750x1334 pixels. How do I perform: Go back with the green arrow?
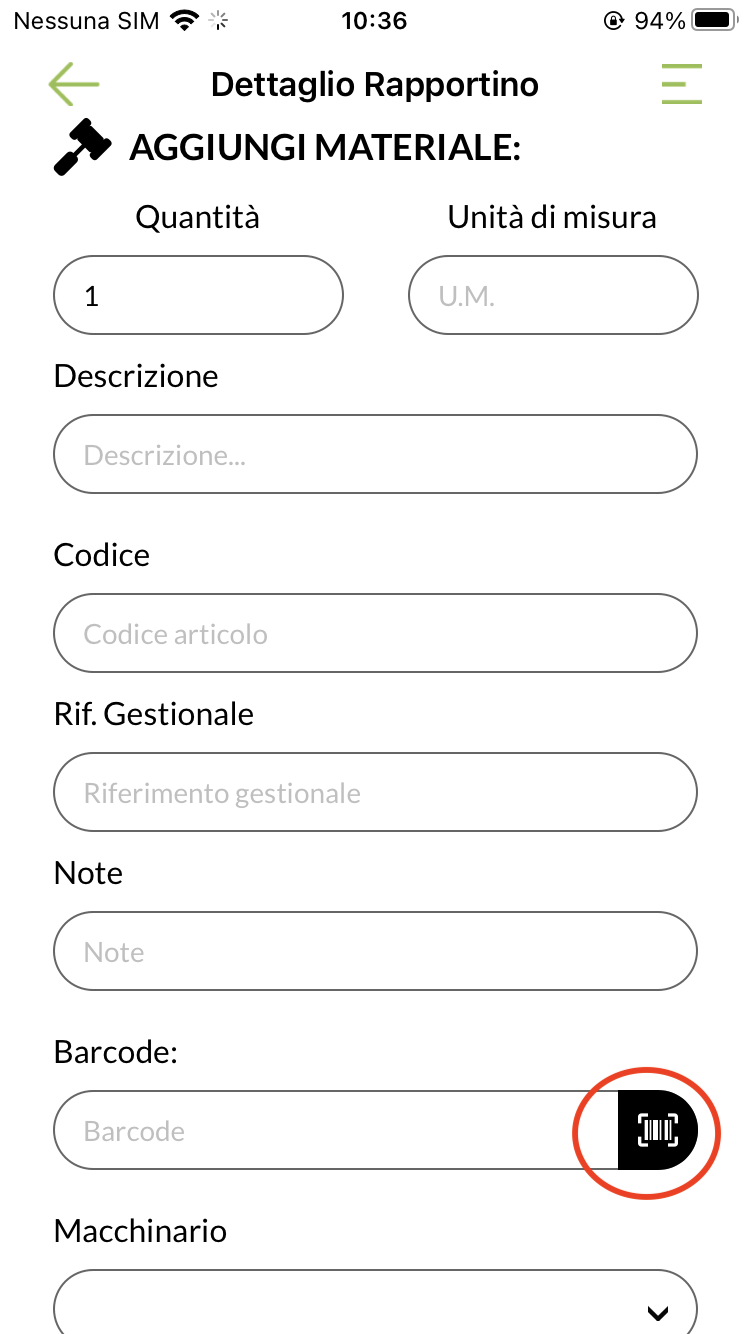(x=74, y=84)
